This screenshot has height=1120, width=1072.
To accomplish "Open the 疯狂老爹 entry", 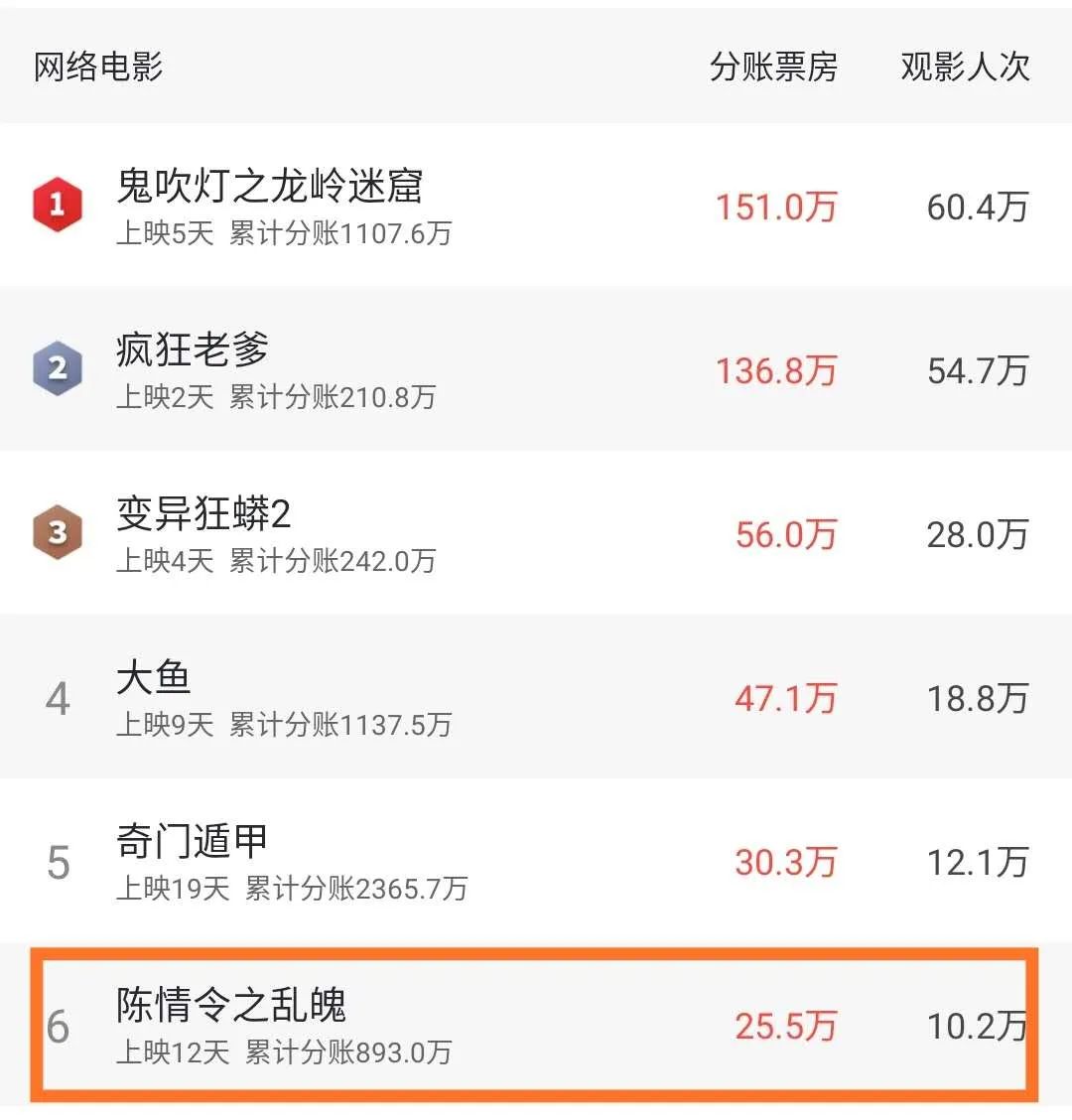I will tap(193, 351).
